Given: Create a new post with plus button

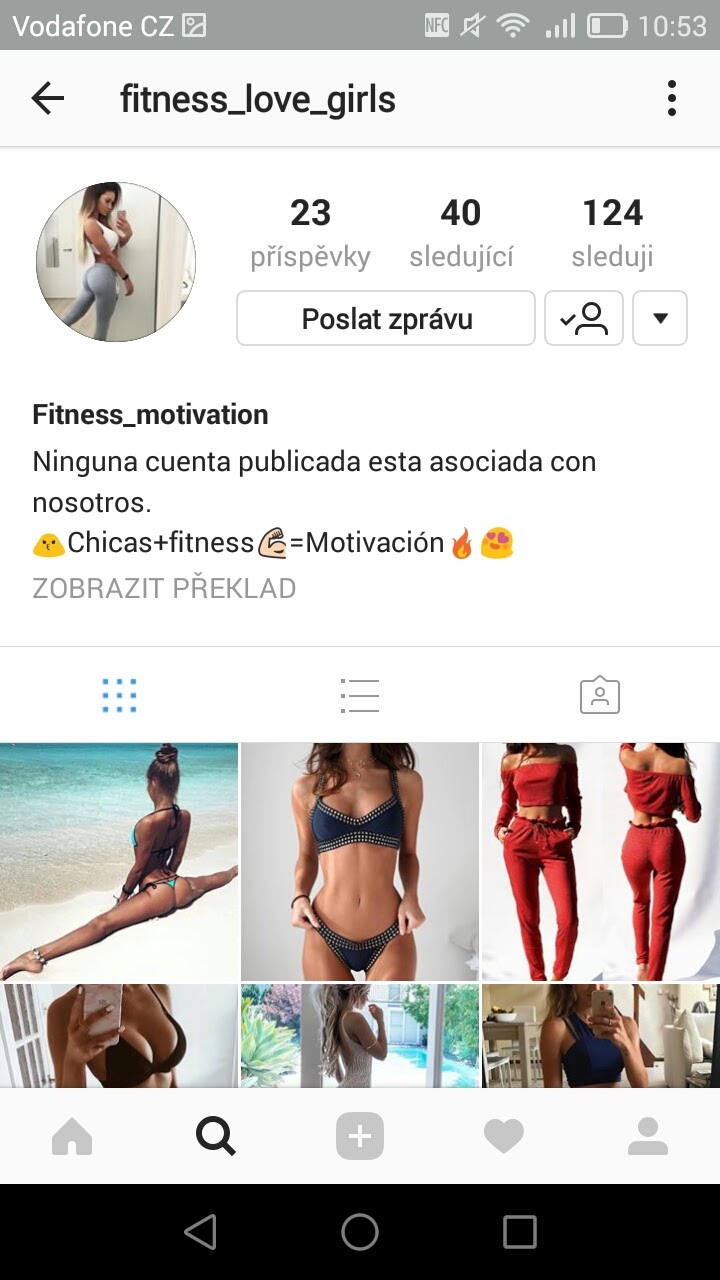Looking at the screenshot, I should (360, 1137).
